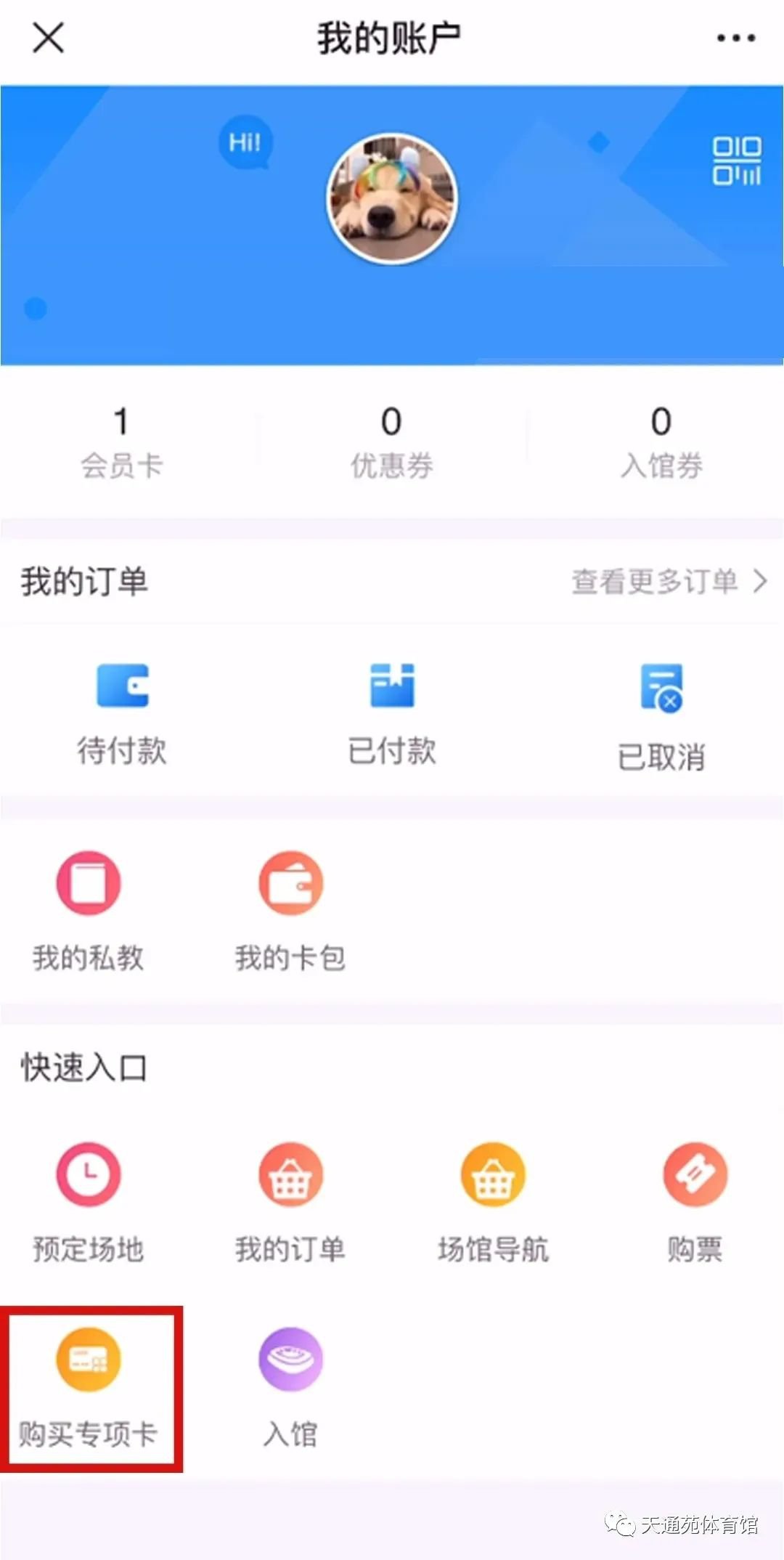
Task: Open 我的卡包 card wallet
Action: (x=290, y=911)
